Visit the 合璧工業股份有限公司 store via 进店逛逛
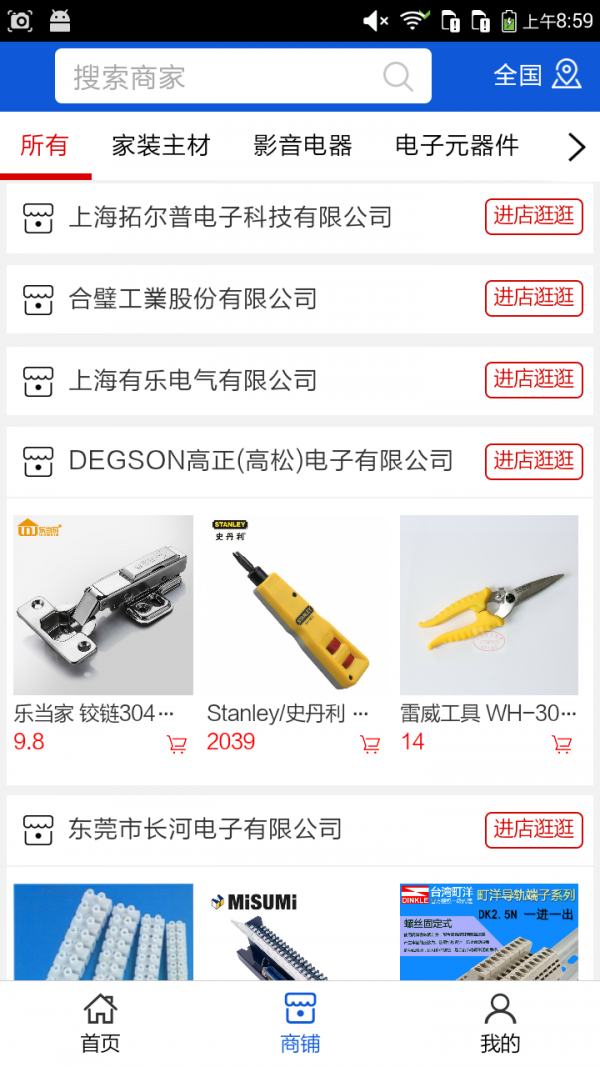Image resolution: width=600 pixels, height=1067 pixels. [534, 298]
